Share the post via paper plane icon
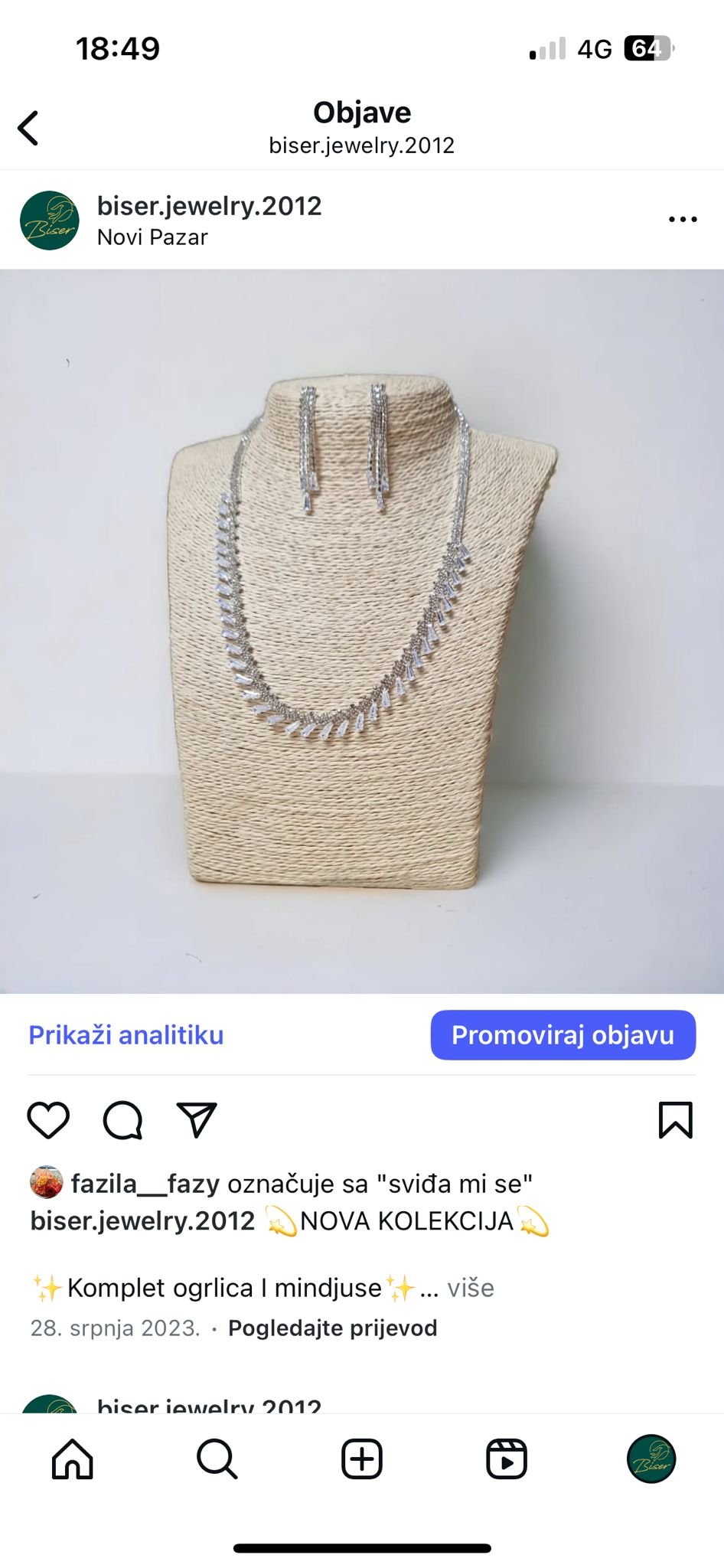Viewport: 724px width, 1568px height. click(197, 1121)
